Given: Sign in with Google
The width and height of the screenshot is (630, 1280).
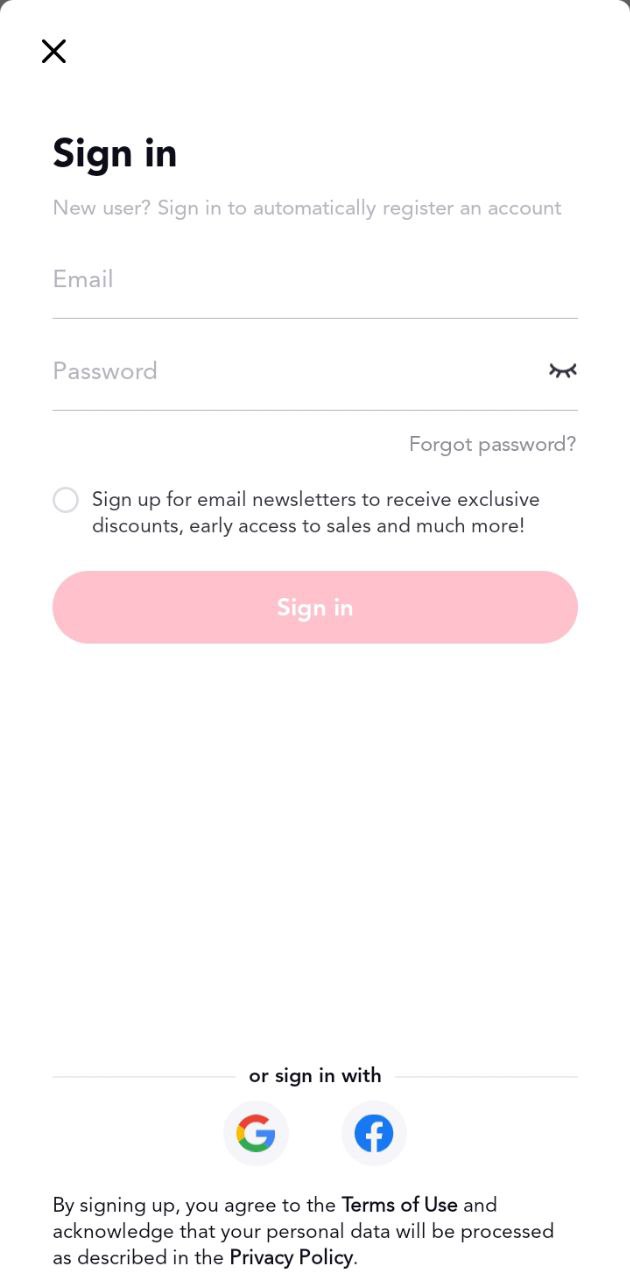Looking at the screenshot, I should pyautogui.click(x=256, y=1133).
